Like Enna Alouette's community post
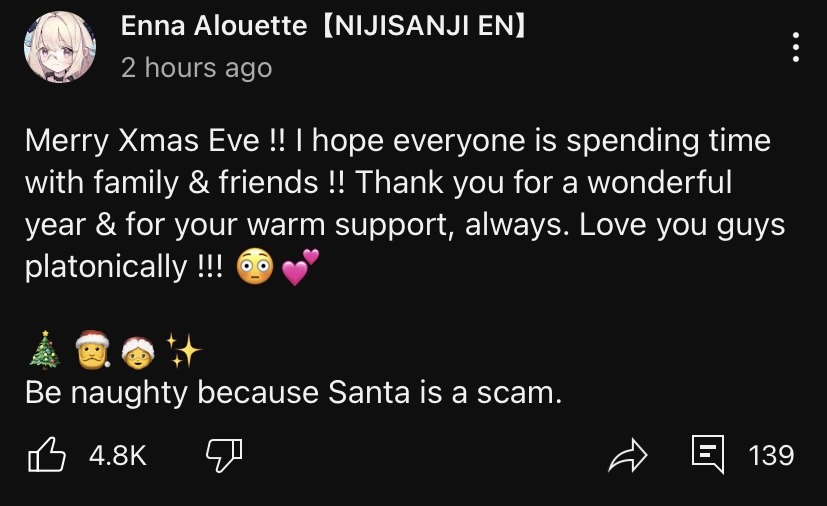The height and width of the screenshot is (506, 827). [47, 456]
